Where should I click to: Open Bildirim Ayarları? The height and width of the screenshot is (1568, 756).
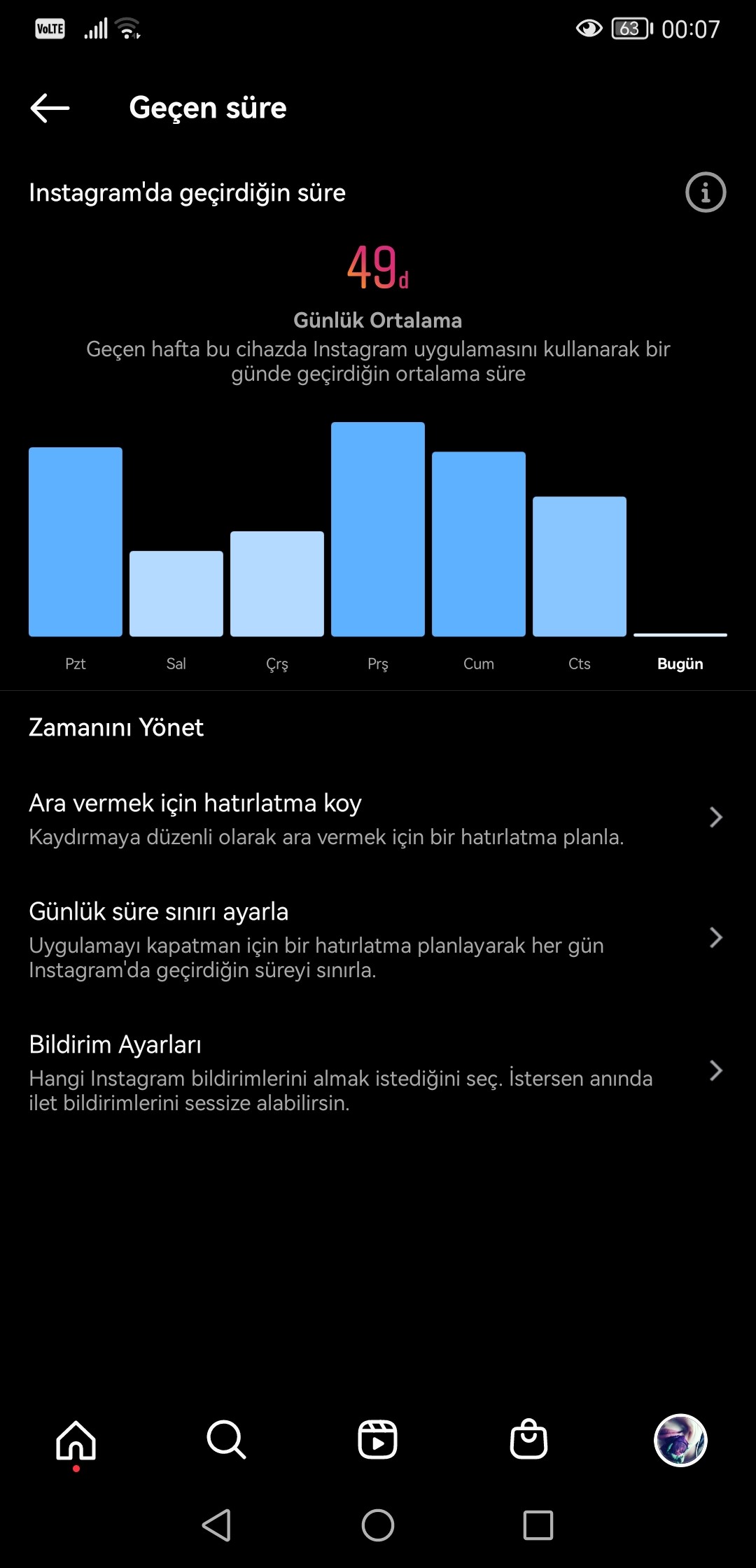coord(378,1072)
